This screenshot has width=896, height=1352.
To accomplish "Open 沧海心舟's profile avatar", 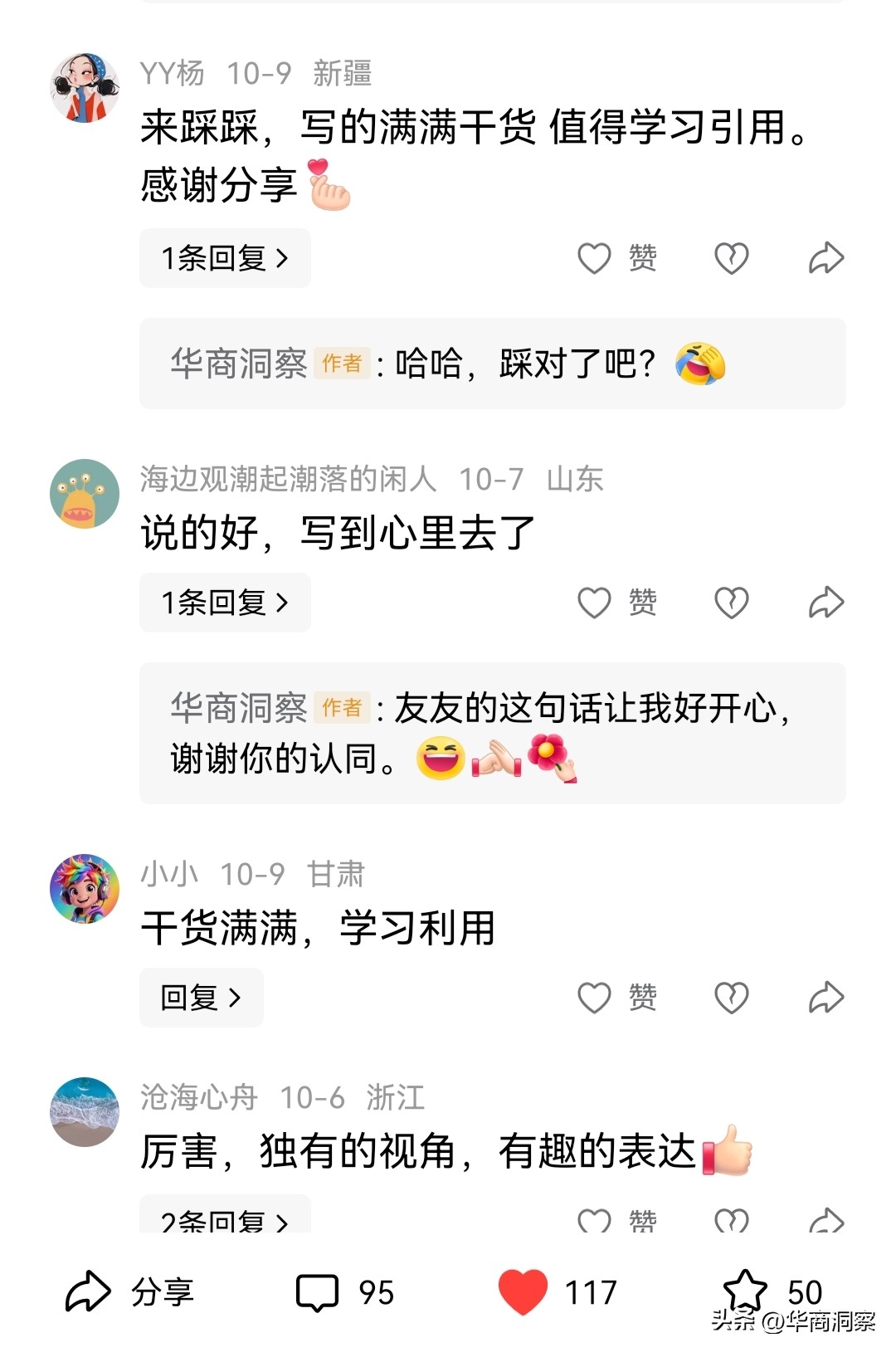I will click(x=85, y=1112).
